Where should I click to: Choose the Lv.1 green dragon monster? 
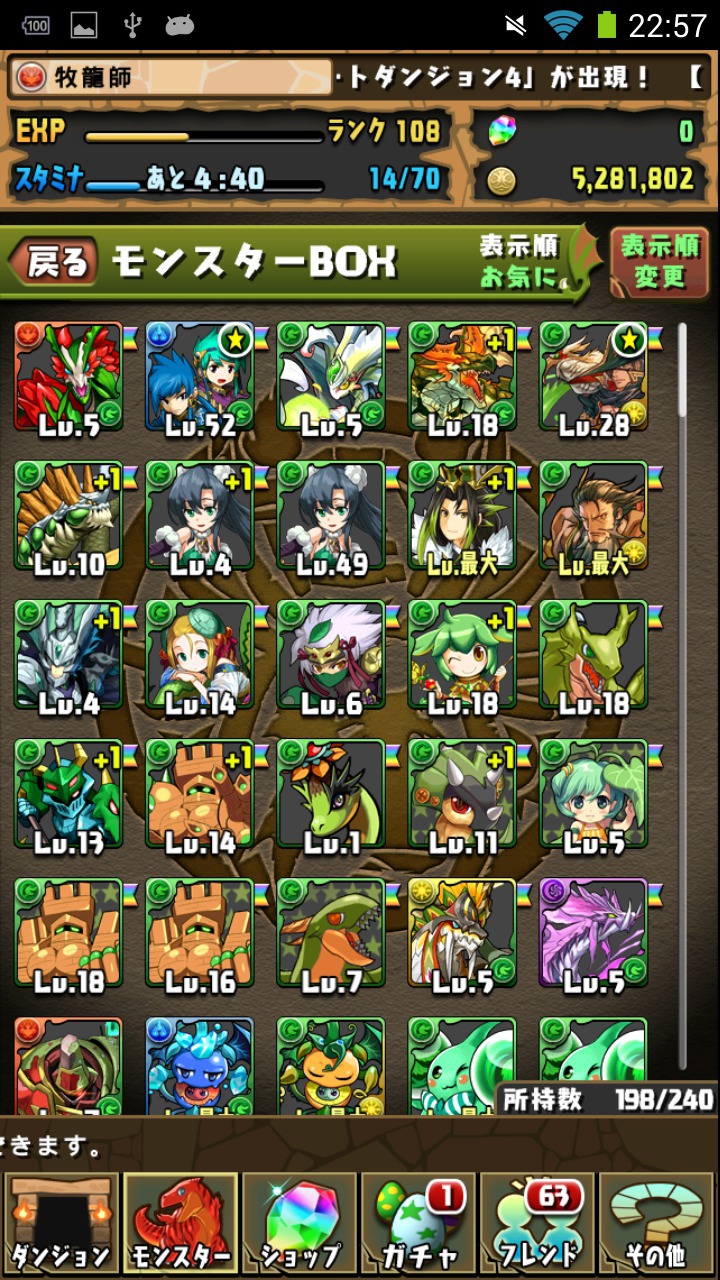(331, 794)
